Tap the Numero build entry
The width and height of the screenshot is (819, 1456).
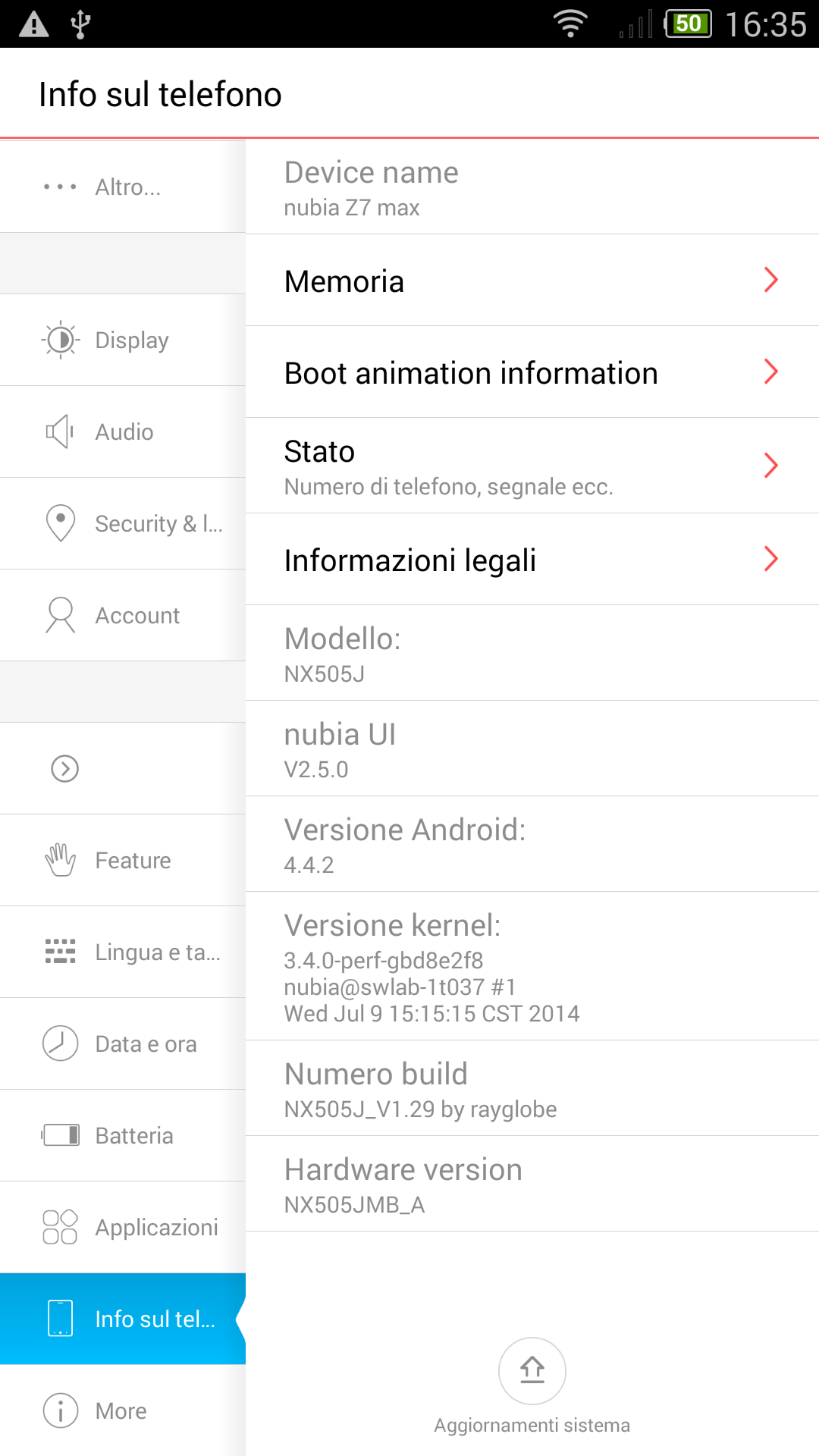(x=532, y=1088)
